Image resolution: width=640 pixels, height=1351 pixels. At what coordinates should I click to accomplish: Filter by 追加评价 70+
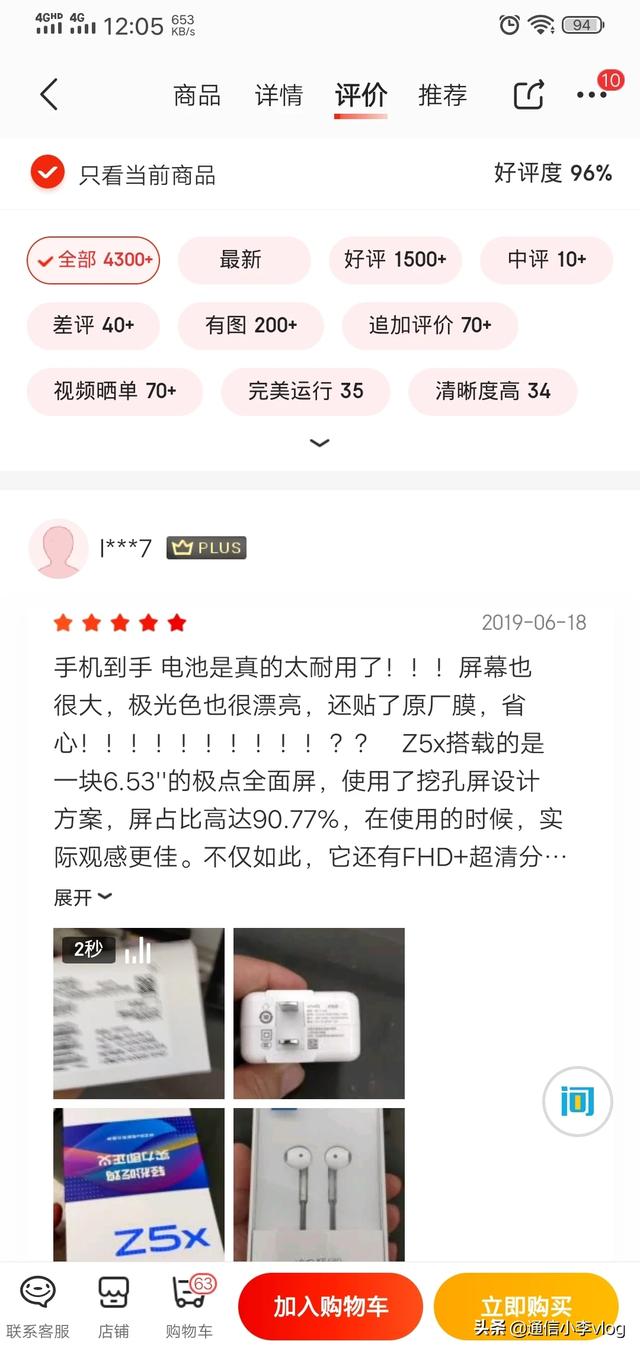430,326
